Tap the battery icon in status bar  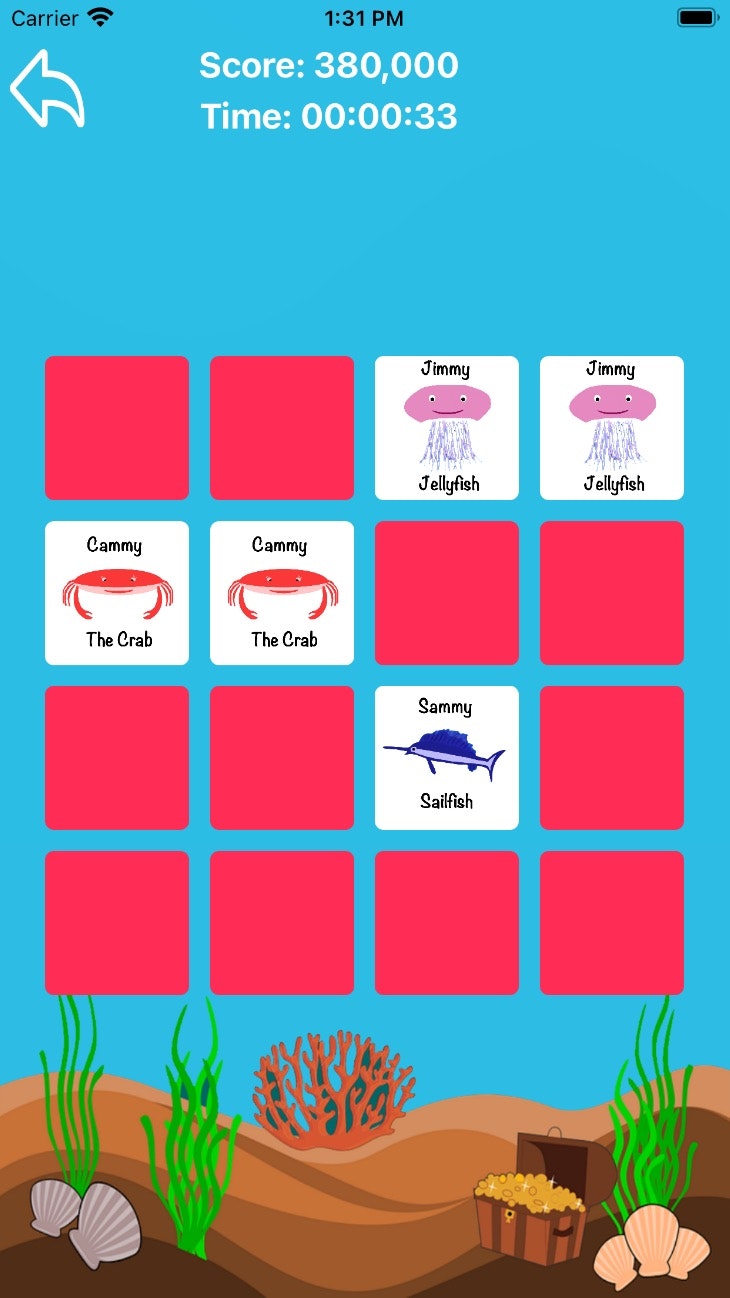point(697,16)
